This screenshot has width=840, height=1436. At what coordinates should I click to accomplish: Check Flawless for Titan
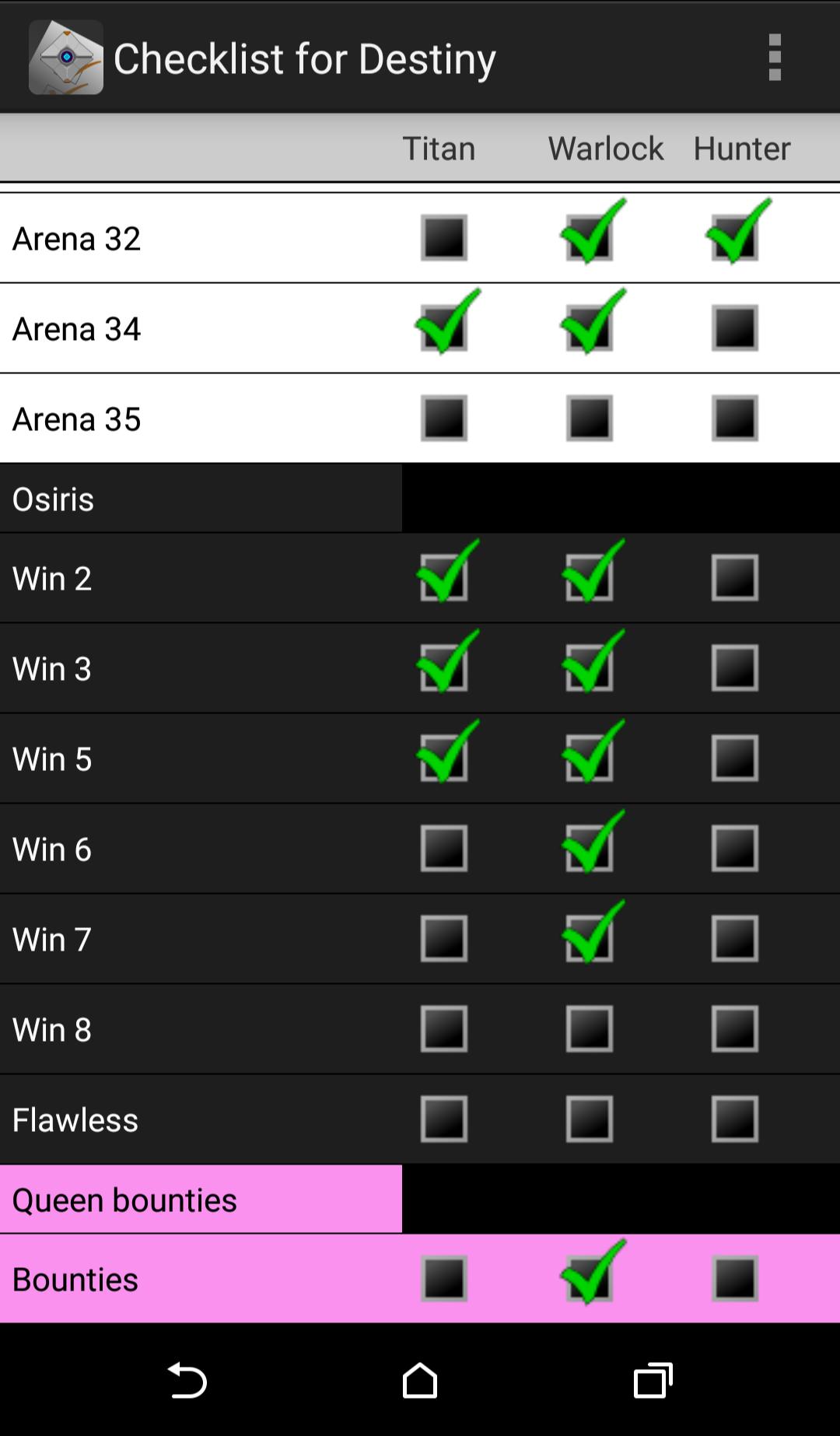click(x=444, y=1119)
